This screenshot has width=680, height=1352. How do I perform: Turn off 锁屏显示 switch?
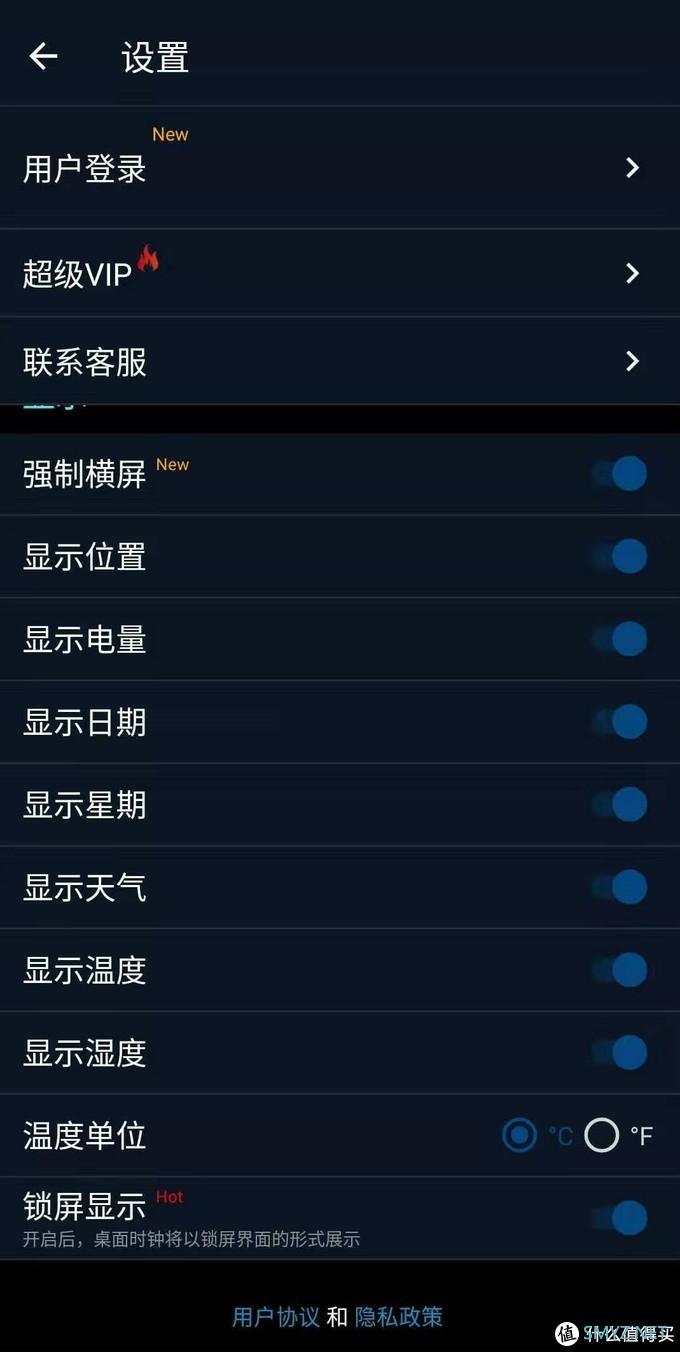(x=620, y=1218)
